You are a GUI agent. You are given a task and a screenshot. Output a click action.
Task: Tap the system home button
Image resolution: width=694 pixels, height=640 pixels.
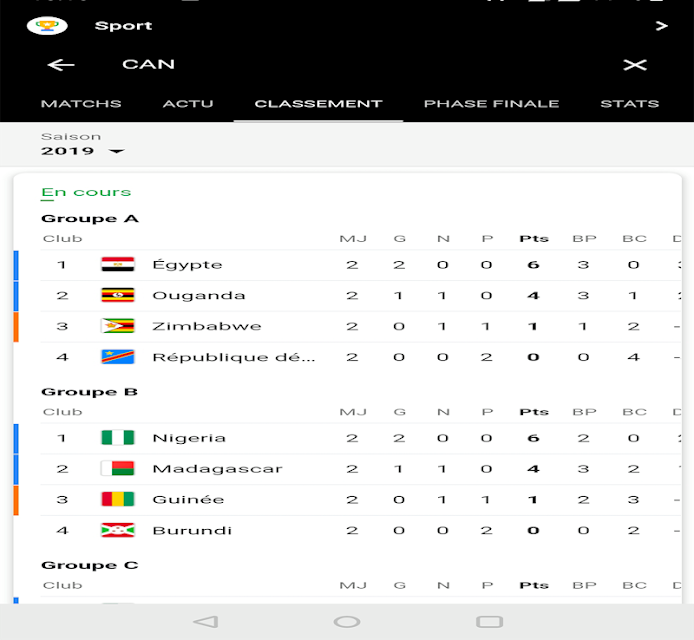click(347, 622)
